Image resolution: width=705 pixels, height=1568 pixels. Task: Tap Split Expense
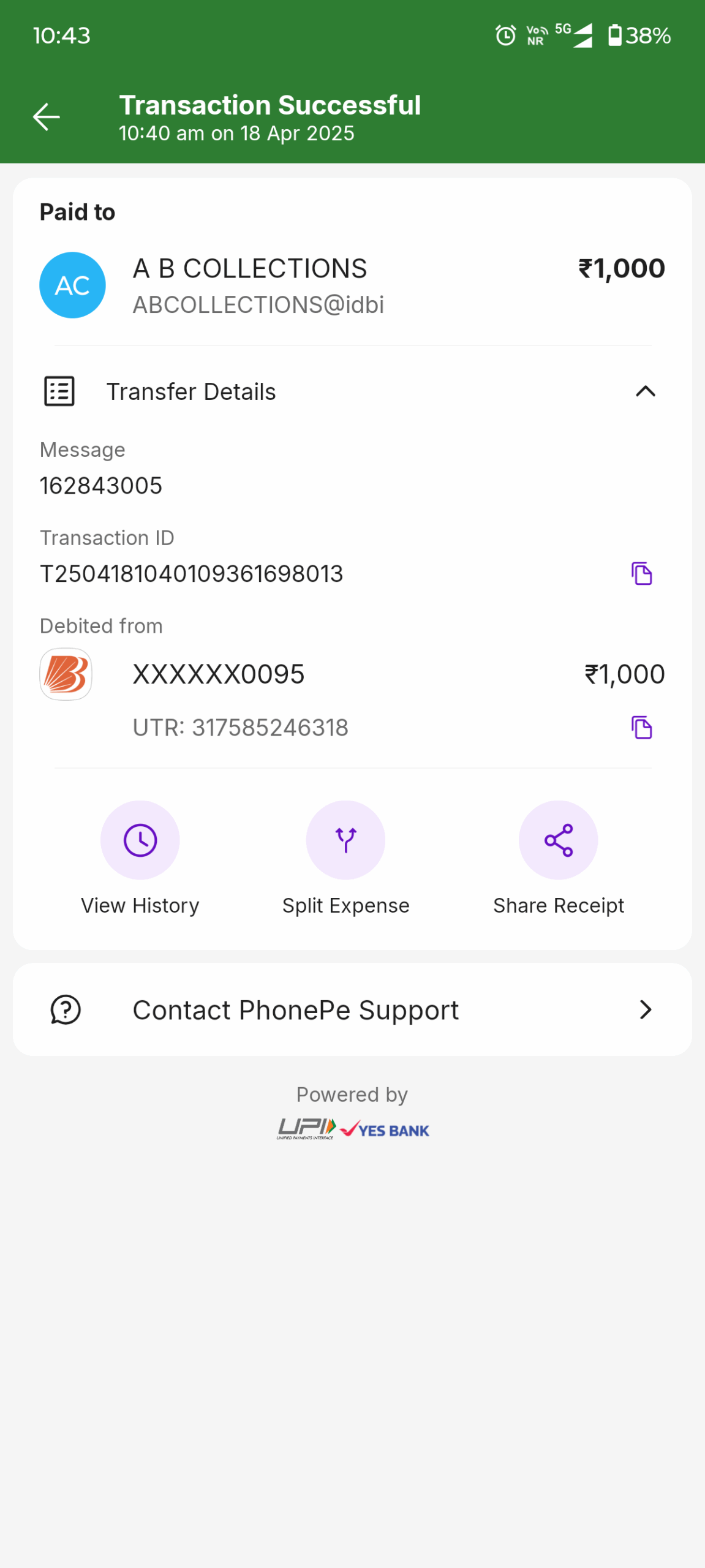tap(345, 840)
